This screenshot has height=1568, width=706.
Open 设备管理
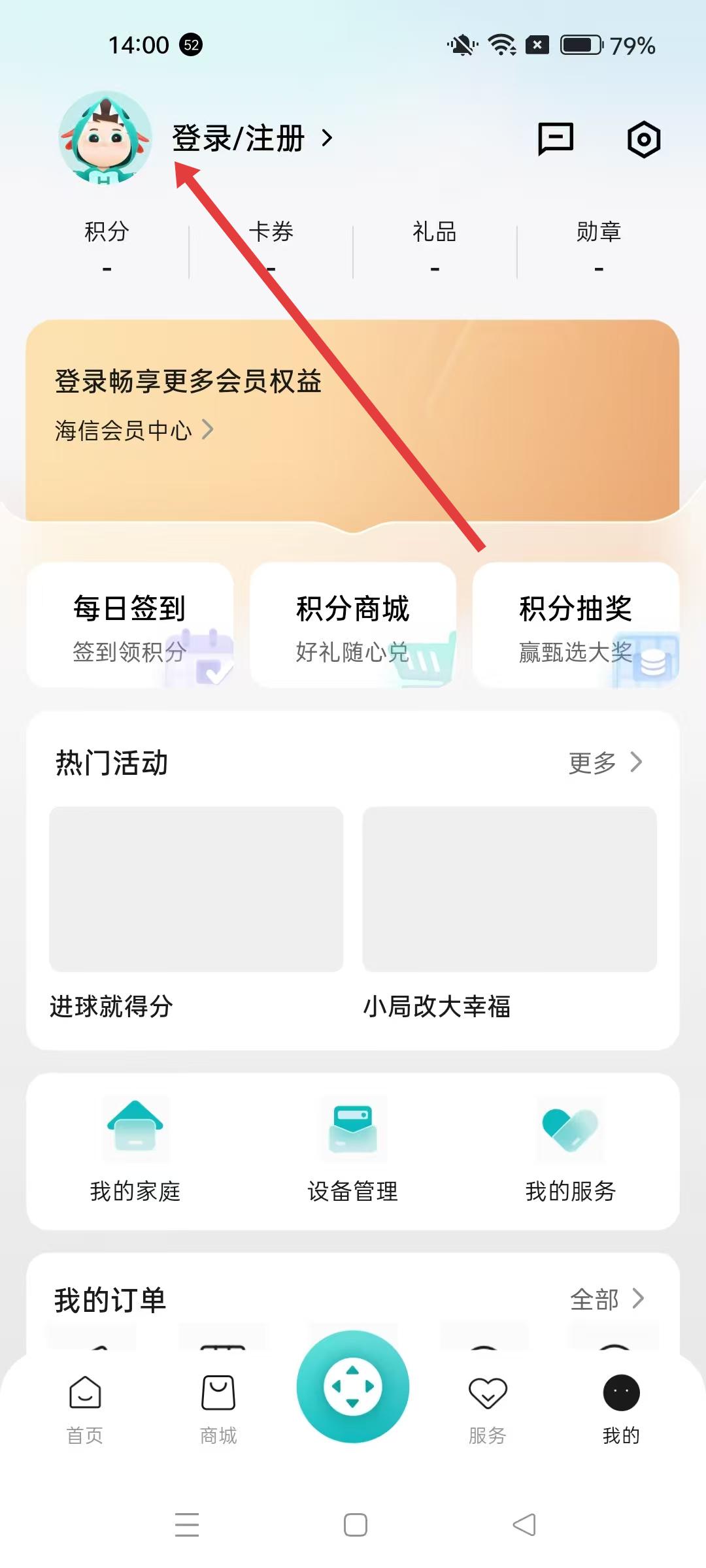click(353, 1151)
